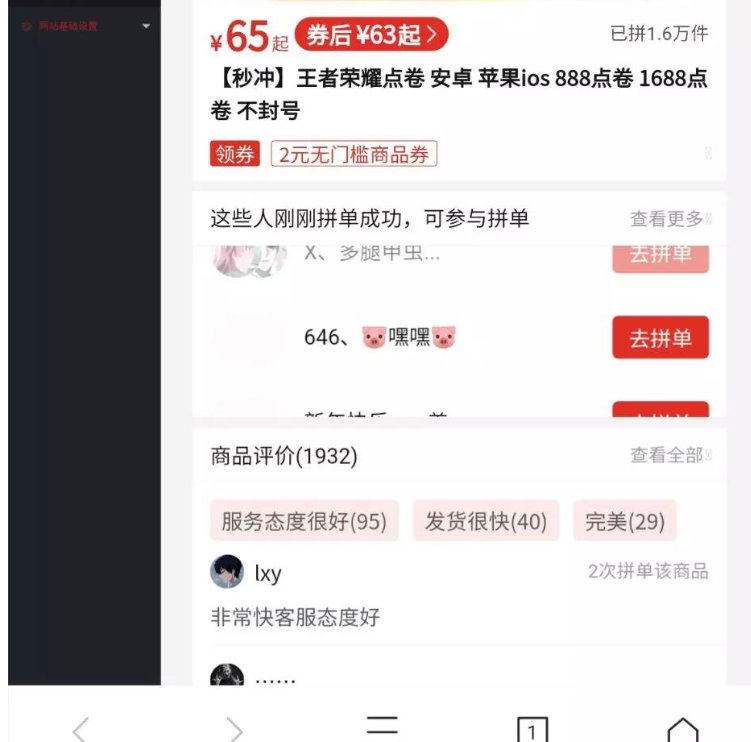751x742 pixels.
Task: Filter reviews by 完美(29)
Action: (x=625, y=521)
